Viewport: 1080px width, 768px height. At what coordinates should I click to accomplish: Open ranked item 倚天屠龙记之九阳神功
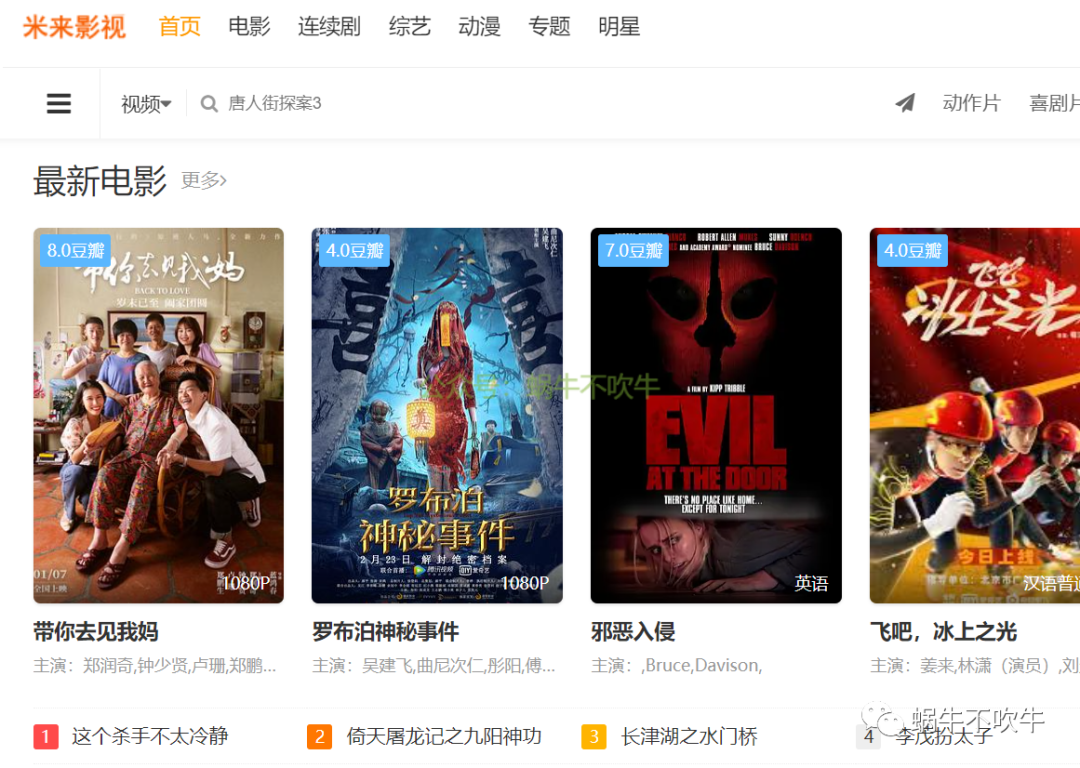click(444, 737)
